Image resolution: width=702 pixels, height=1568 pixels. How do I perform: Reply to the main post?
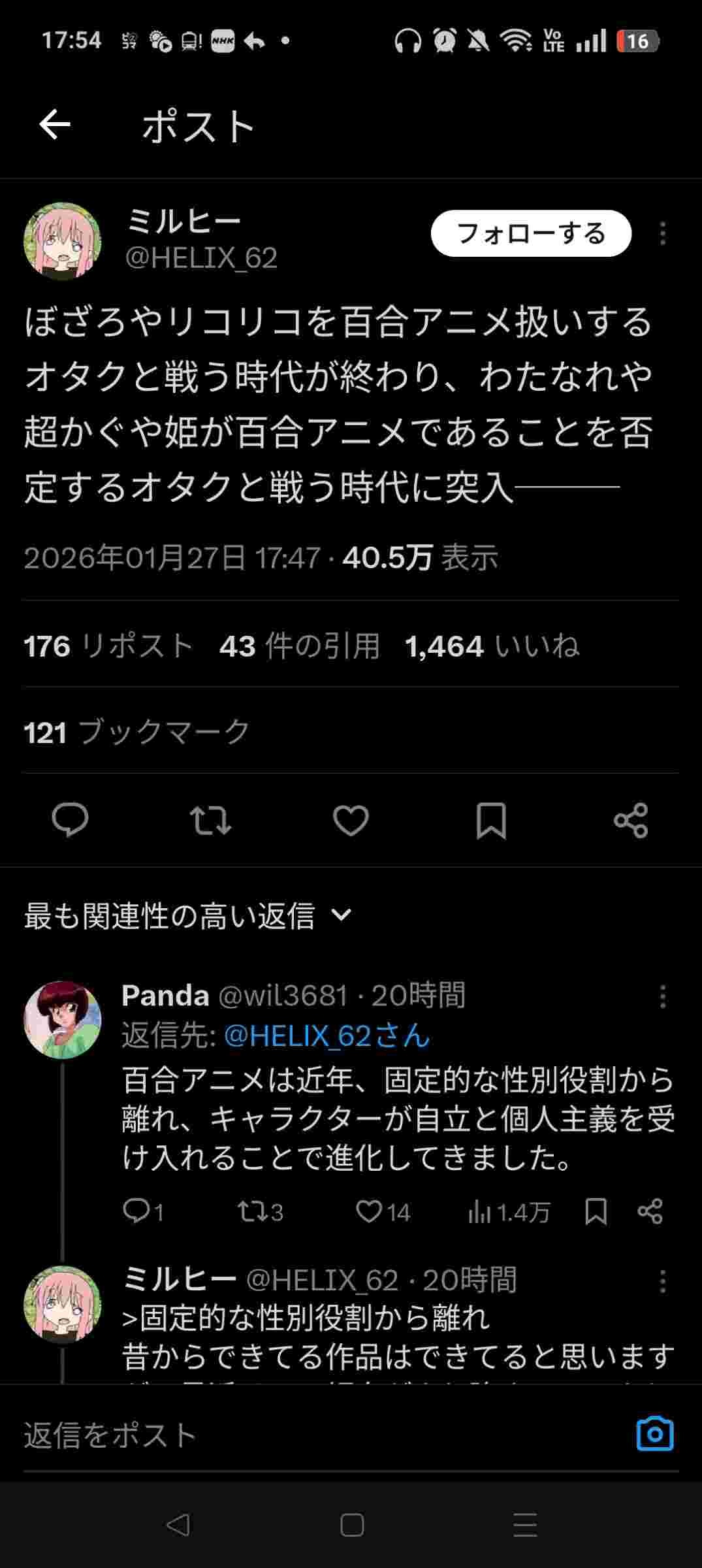click(x=70, y=820)
